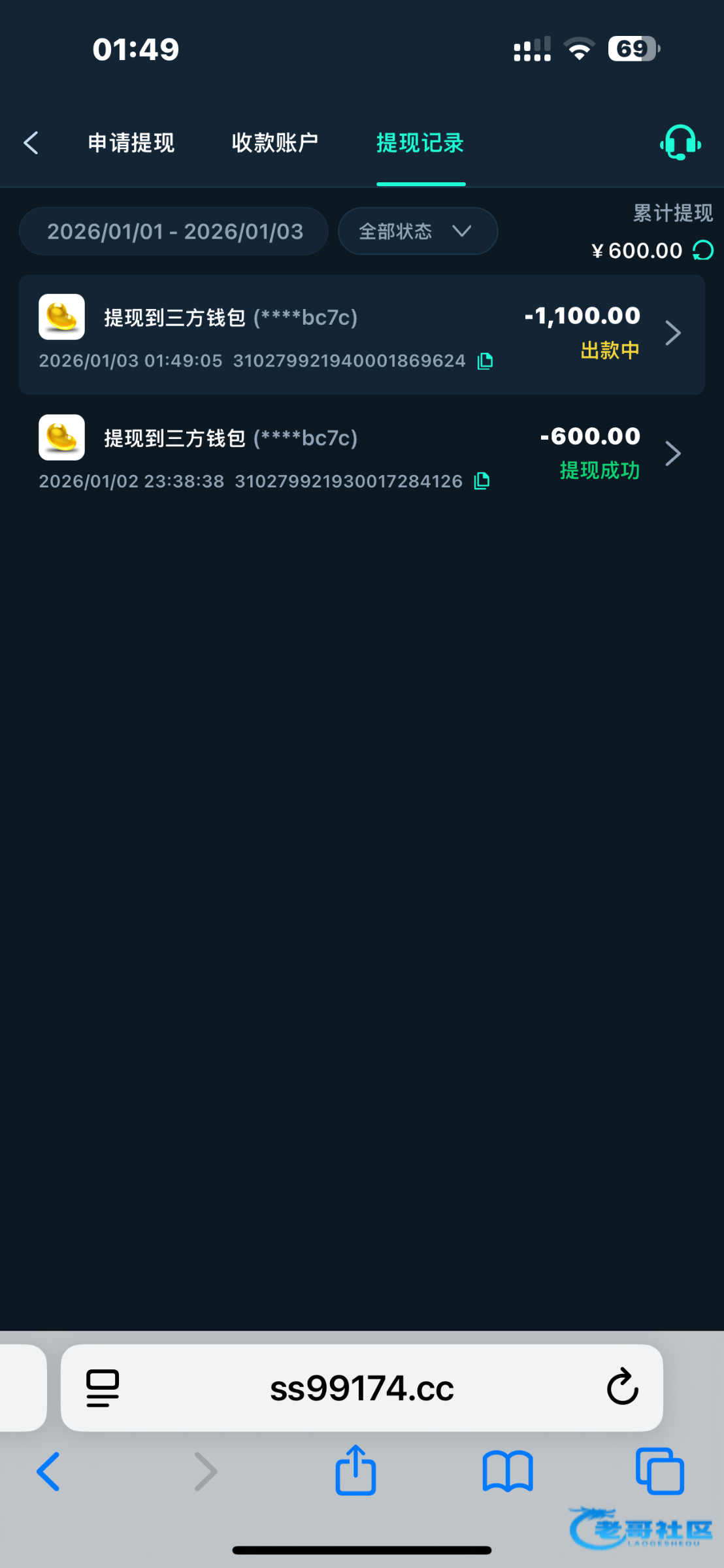Show all open browser tabs
724x1568 pixels.
pyautogui.click(x=660, y=1471)
